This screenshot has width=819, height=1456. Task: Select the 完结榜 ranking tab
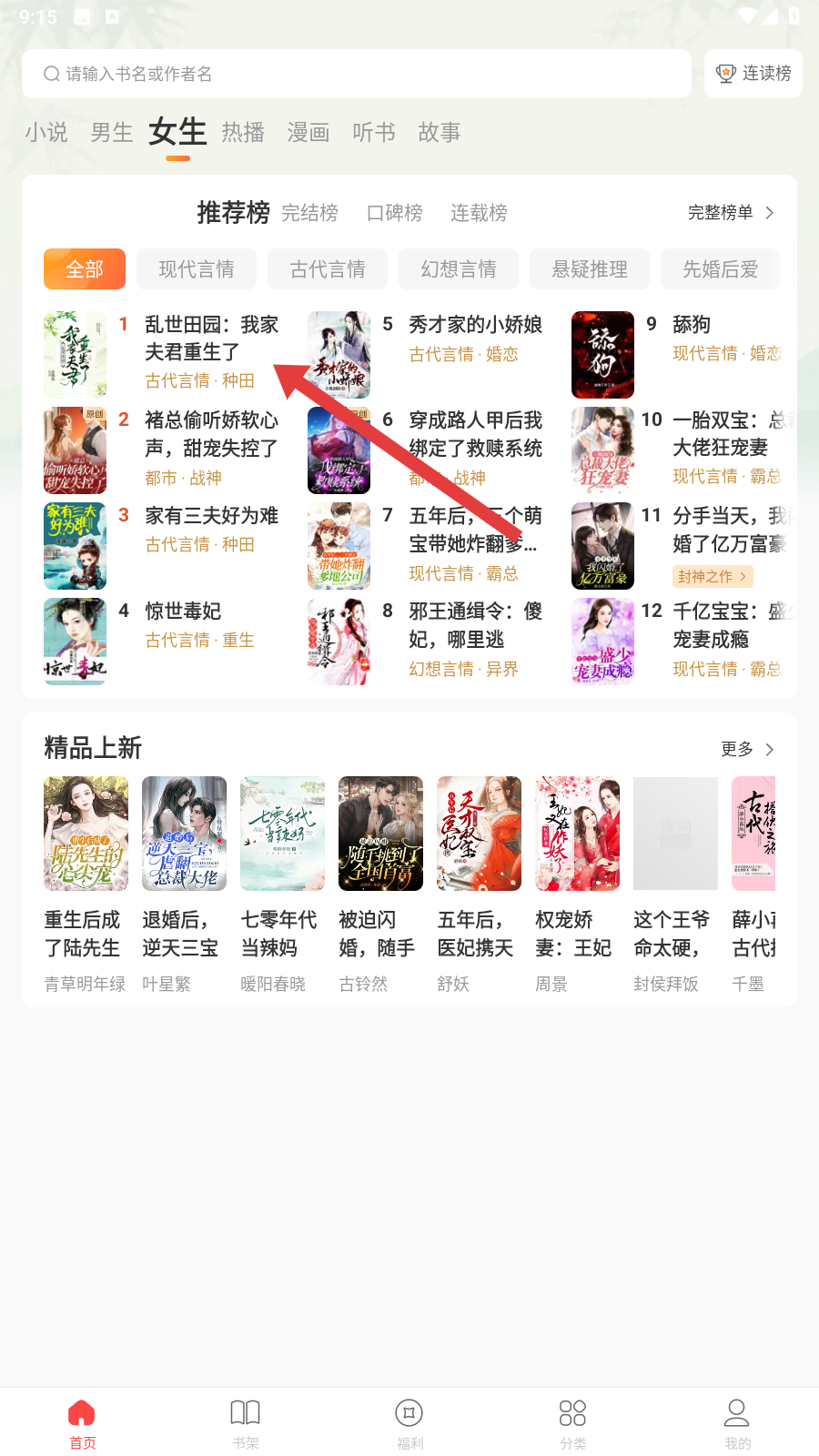pos(309,213)
